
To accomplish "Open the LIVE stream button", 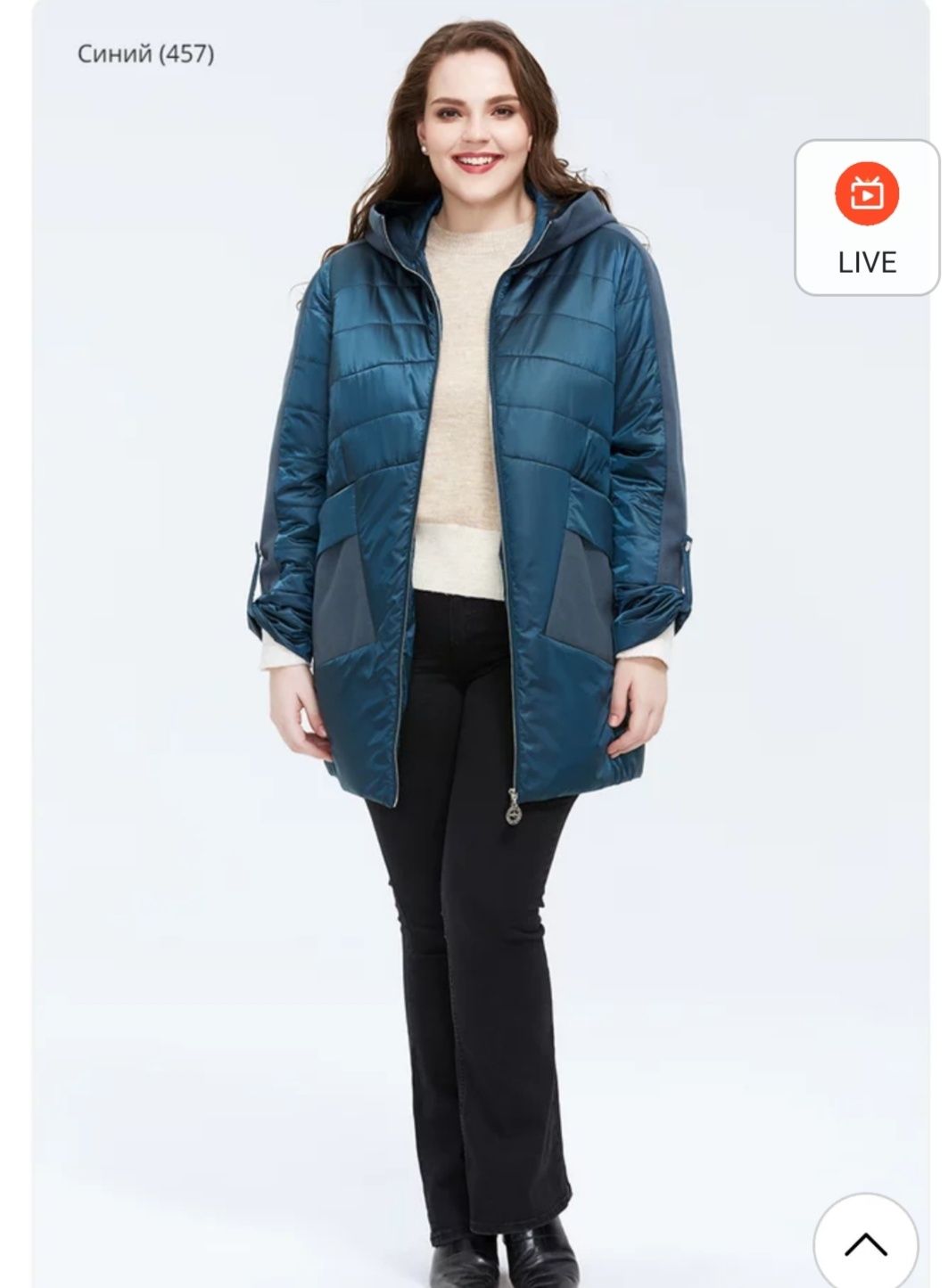I will coord(866,218).
